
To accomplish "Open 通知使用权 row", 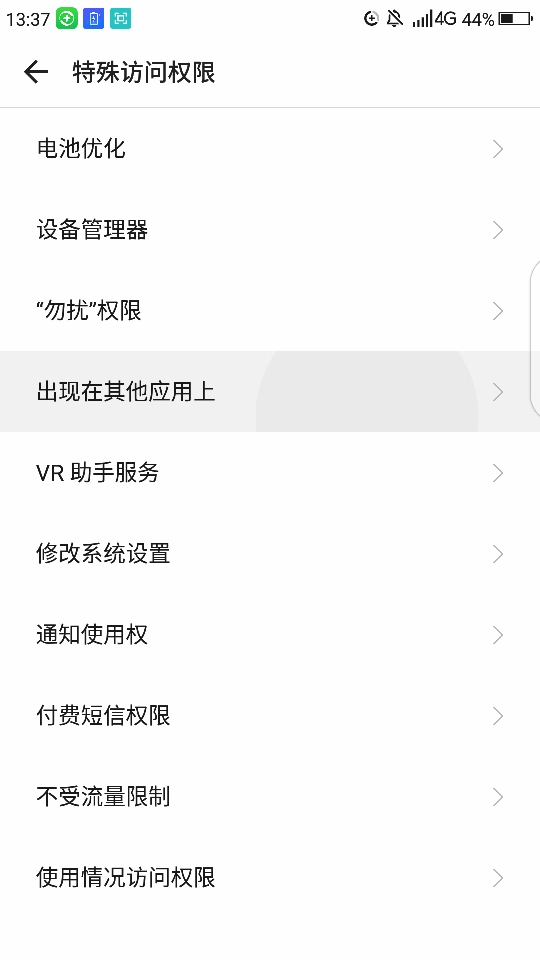I will coord(270,634).
